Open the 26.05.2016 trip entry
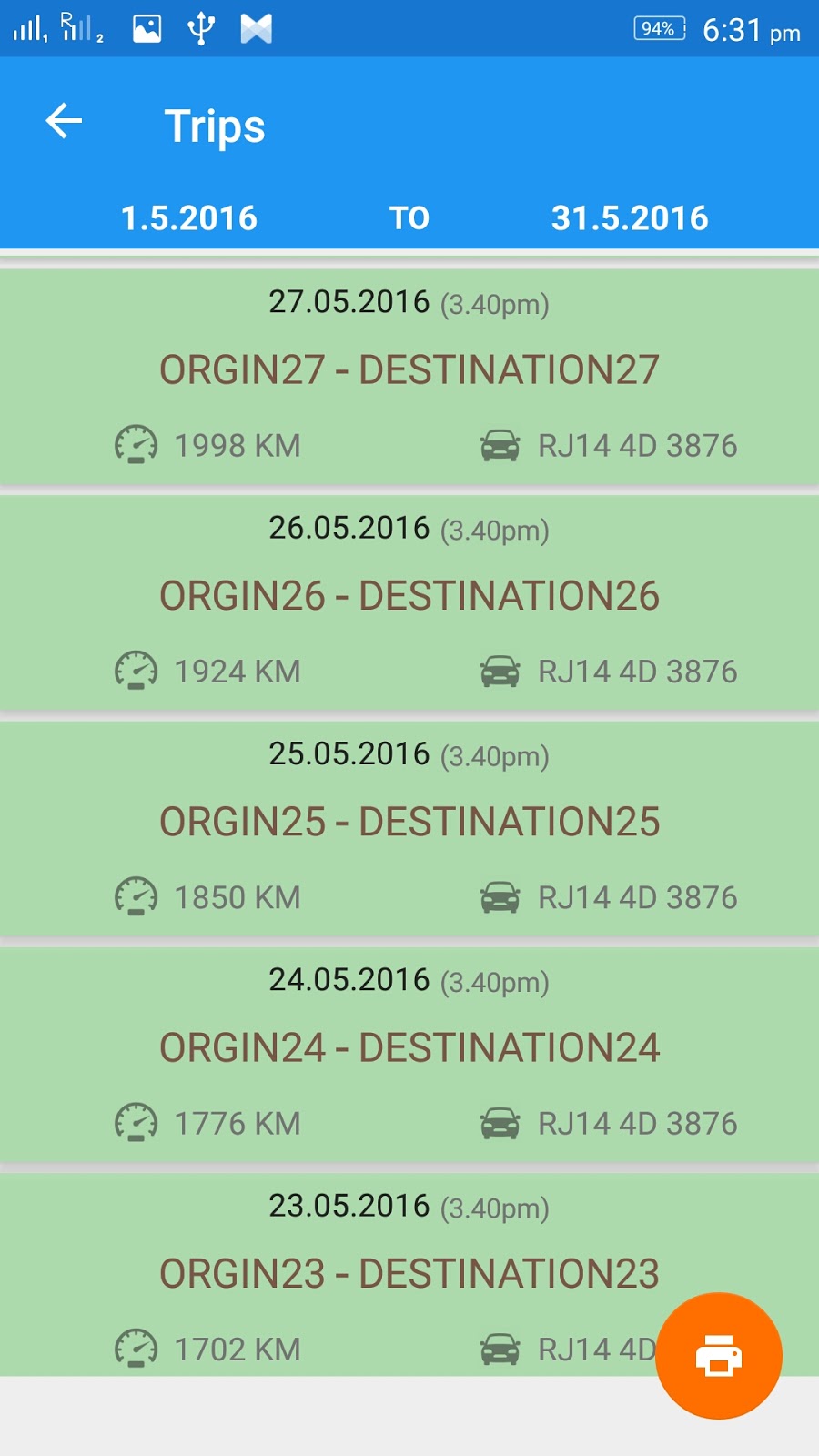This screenshot has height=1456, width=819. tap(409, 596)
